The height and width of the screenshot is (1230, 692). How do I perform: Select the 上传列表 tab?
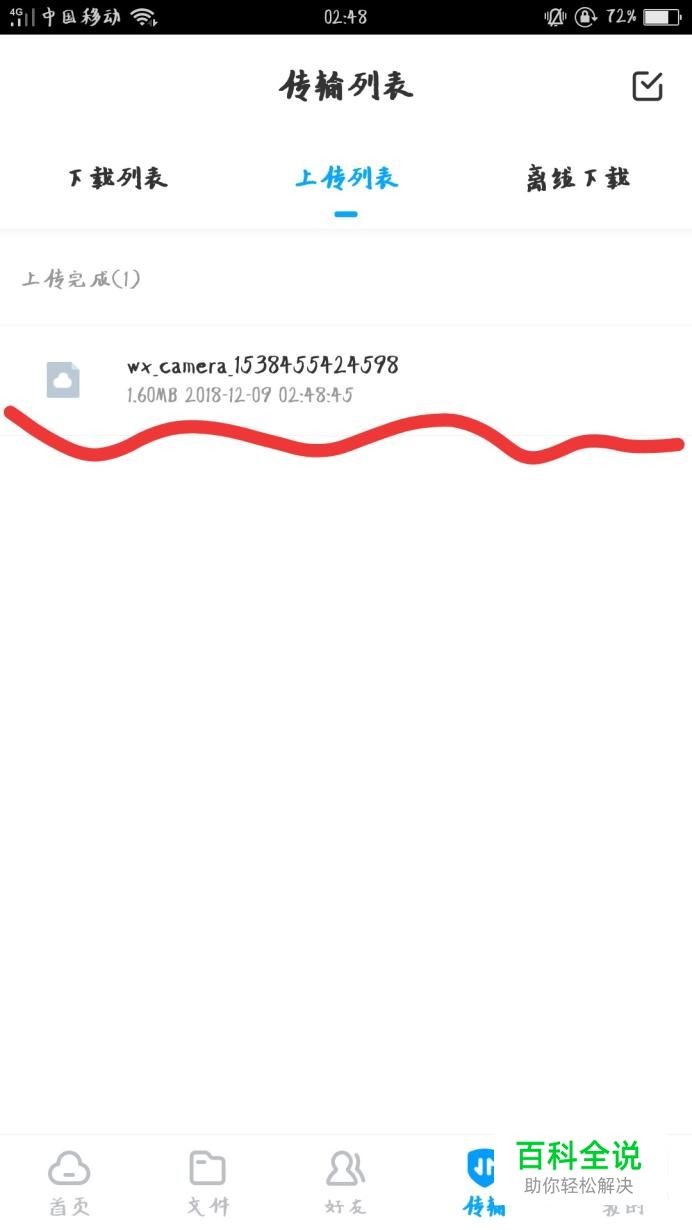click(346, 178)
